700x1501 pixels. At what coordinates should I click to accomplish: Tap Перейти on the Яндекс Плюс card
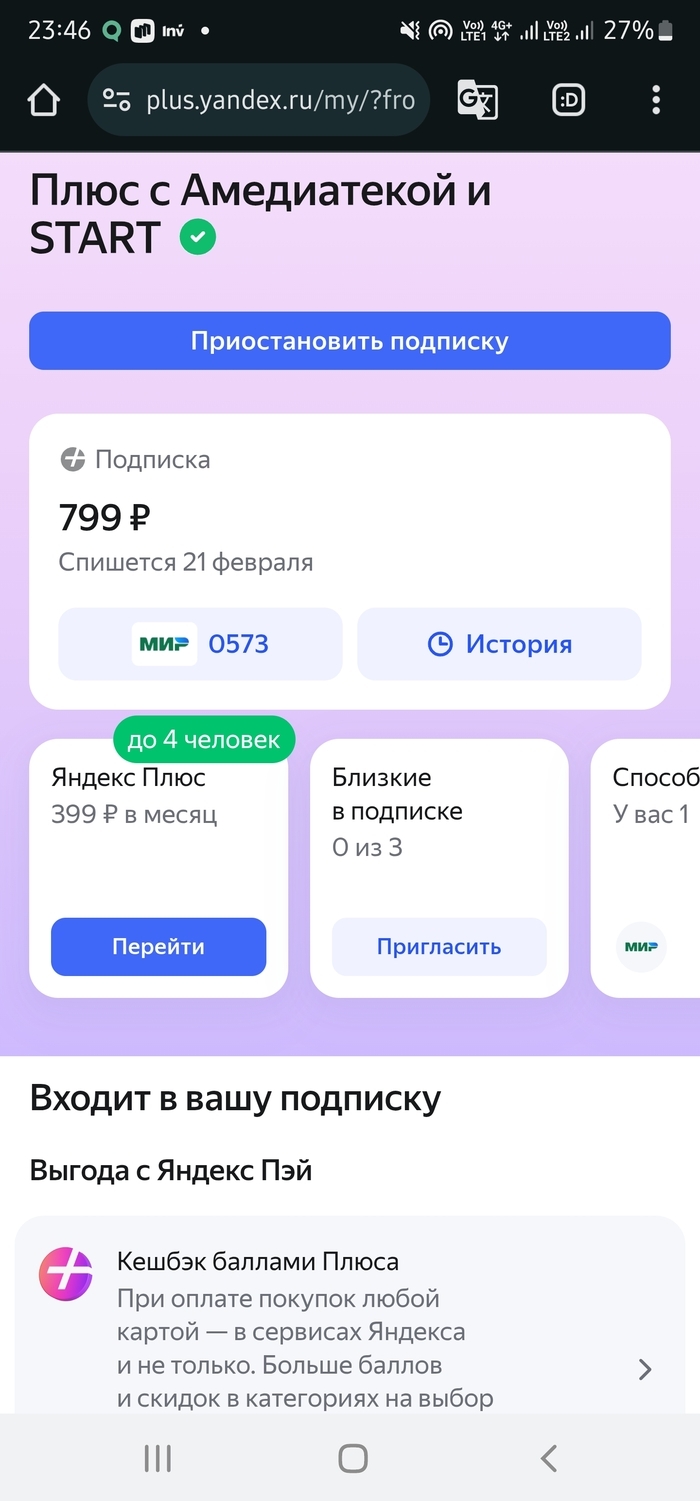coord(158,946)
